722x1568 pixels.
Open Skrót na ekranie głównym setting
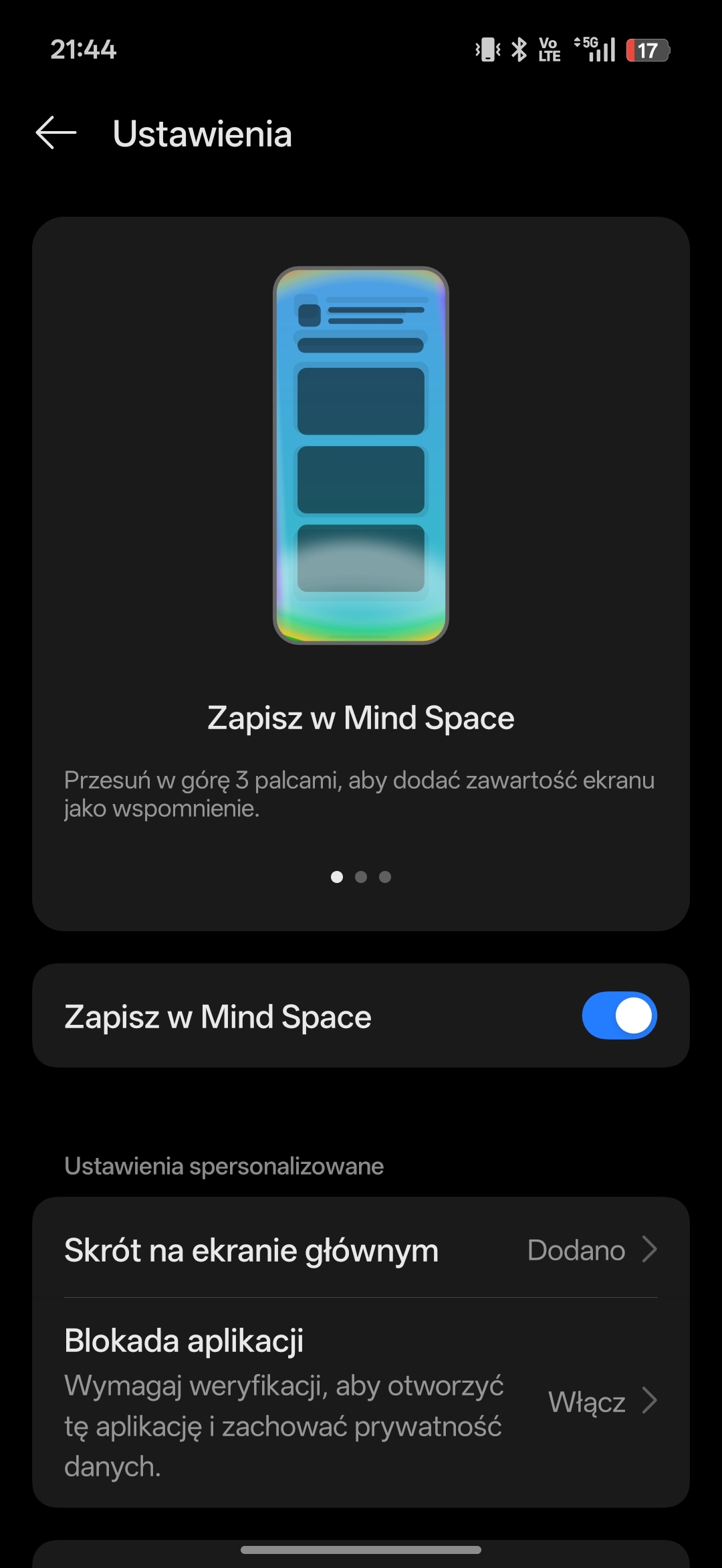pyautogui.click(x=361, y=1250)
